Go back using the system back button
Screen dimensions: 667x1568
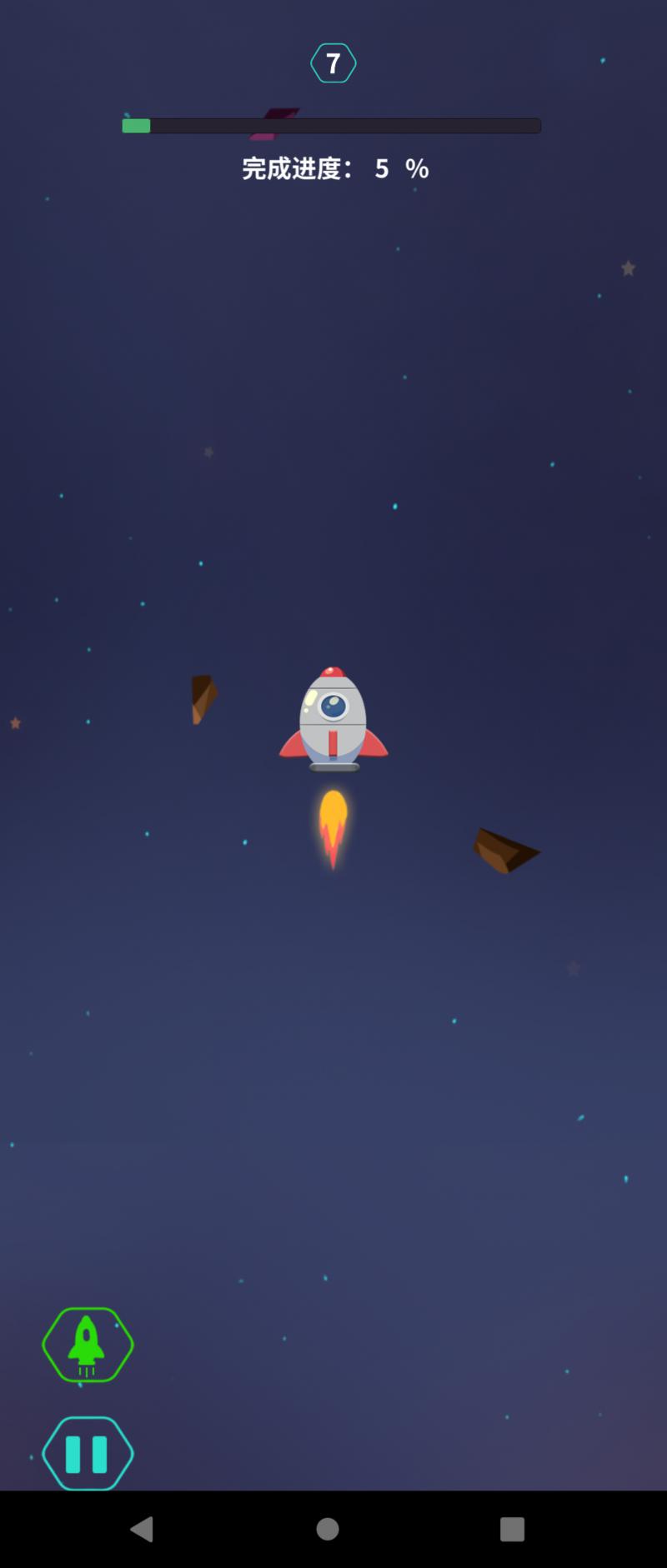coord(143,1528)
